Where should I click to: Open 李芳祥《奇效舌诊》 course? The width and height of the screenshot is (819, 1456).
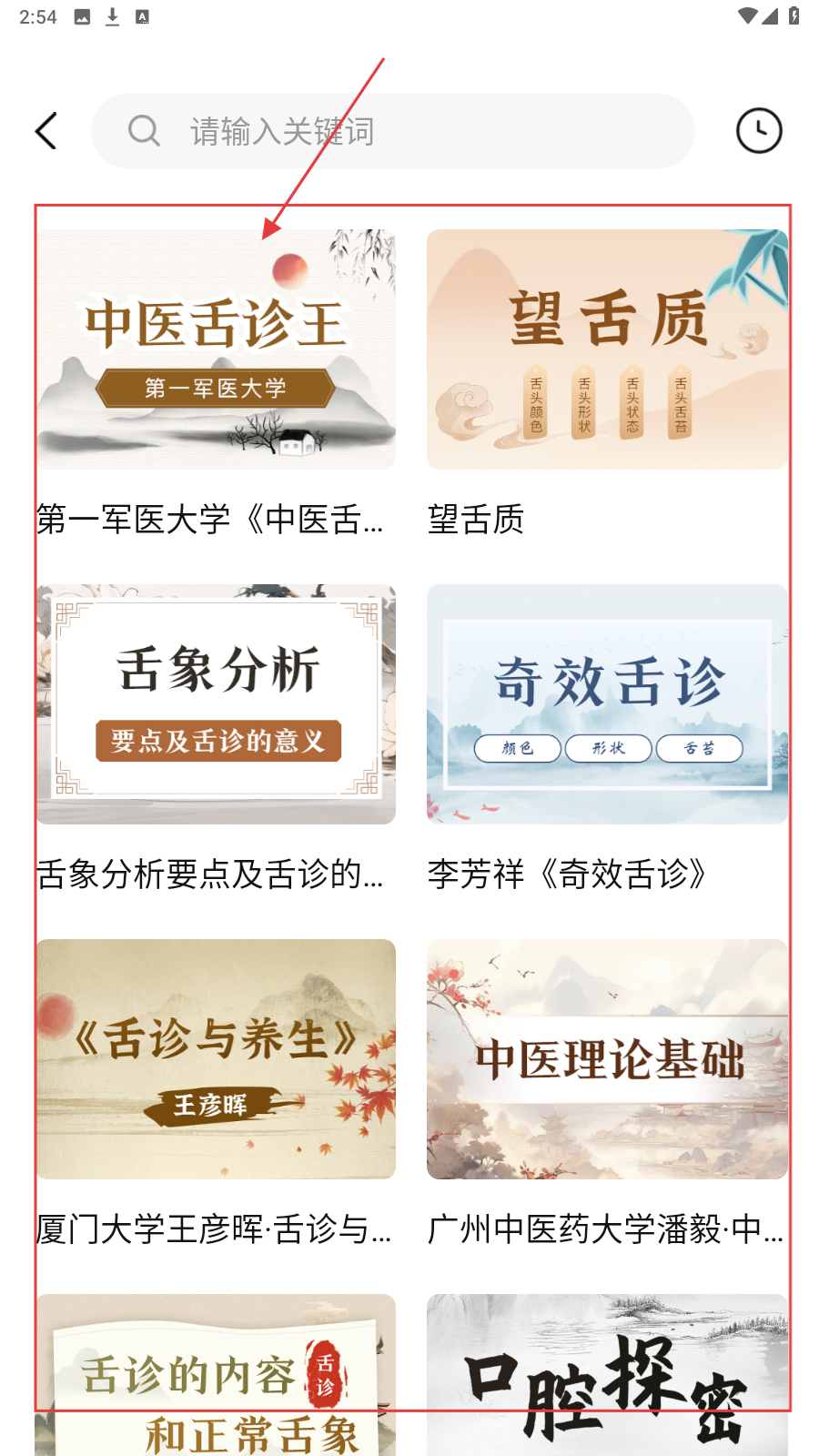(607, 704)
